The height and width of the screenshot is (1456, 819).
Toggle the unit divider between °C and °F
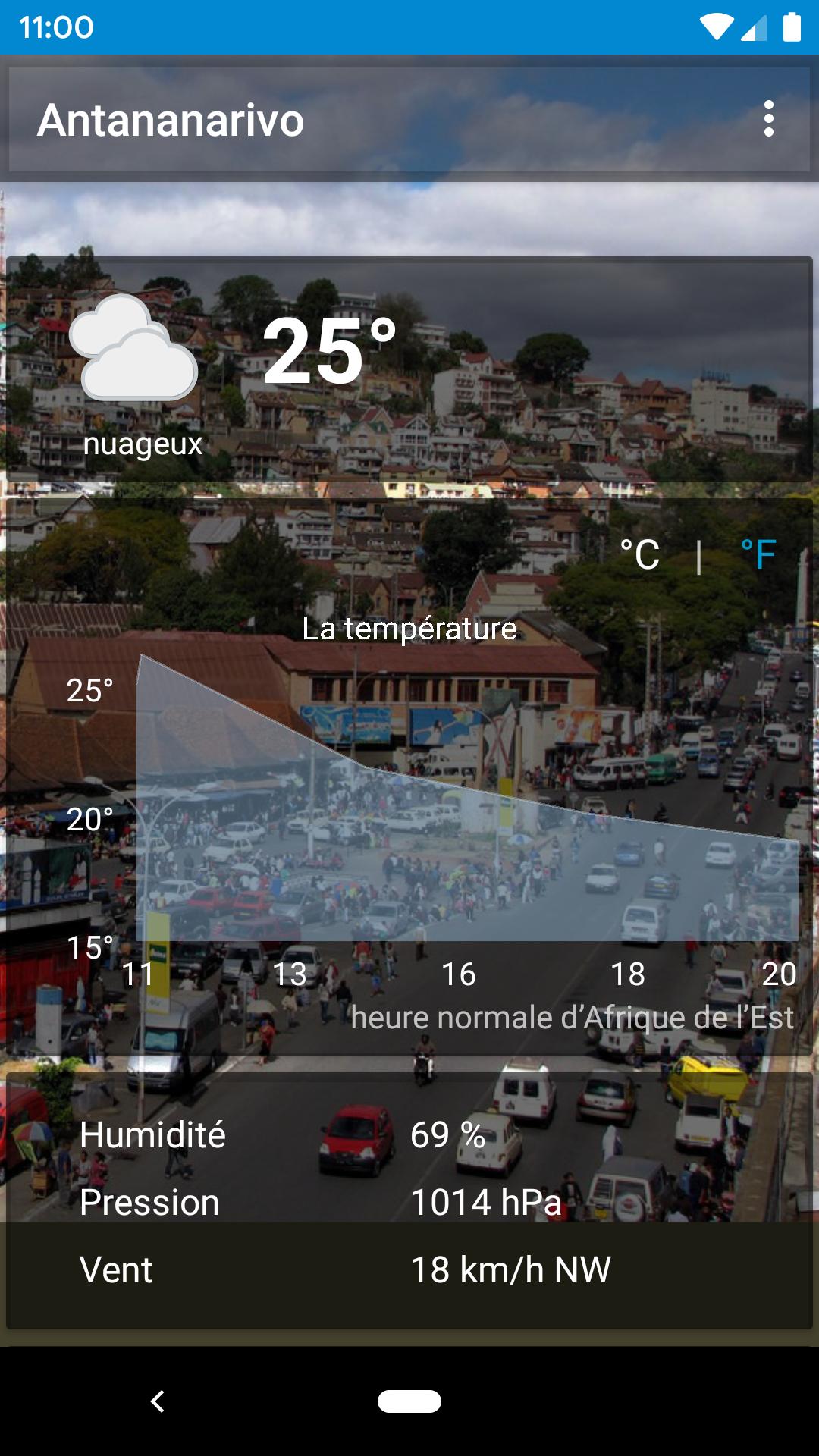(699, 554)
